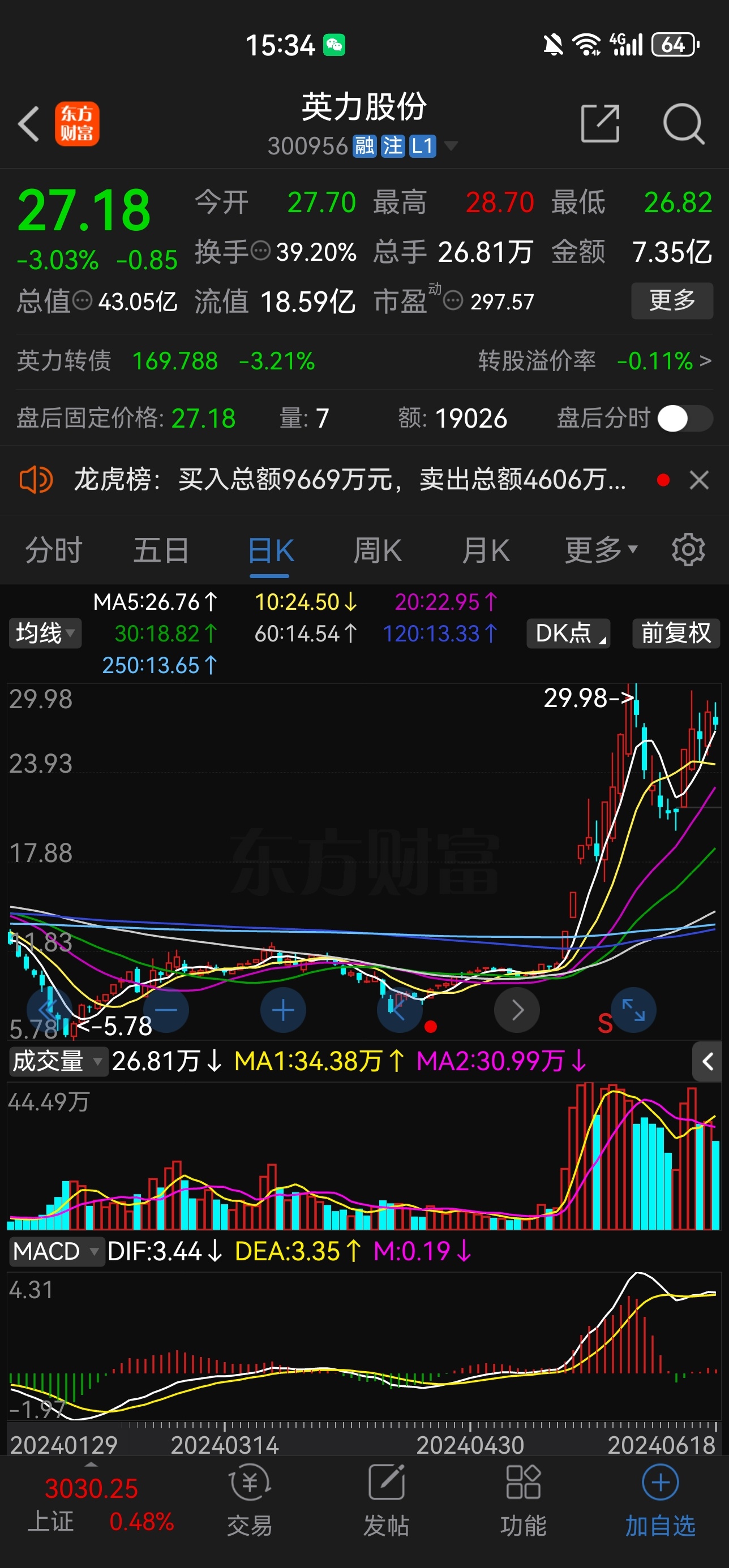The width and height of the screenshot is (729, 1568).
Task: Open 发帖 to write a post
Action: coord(386,1502)
